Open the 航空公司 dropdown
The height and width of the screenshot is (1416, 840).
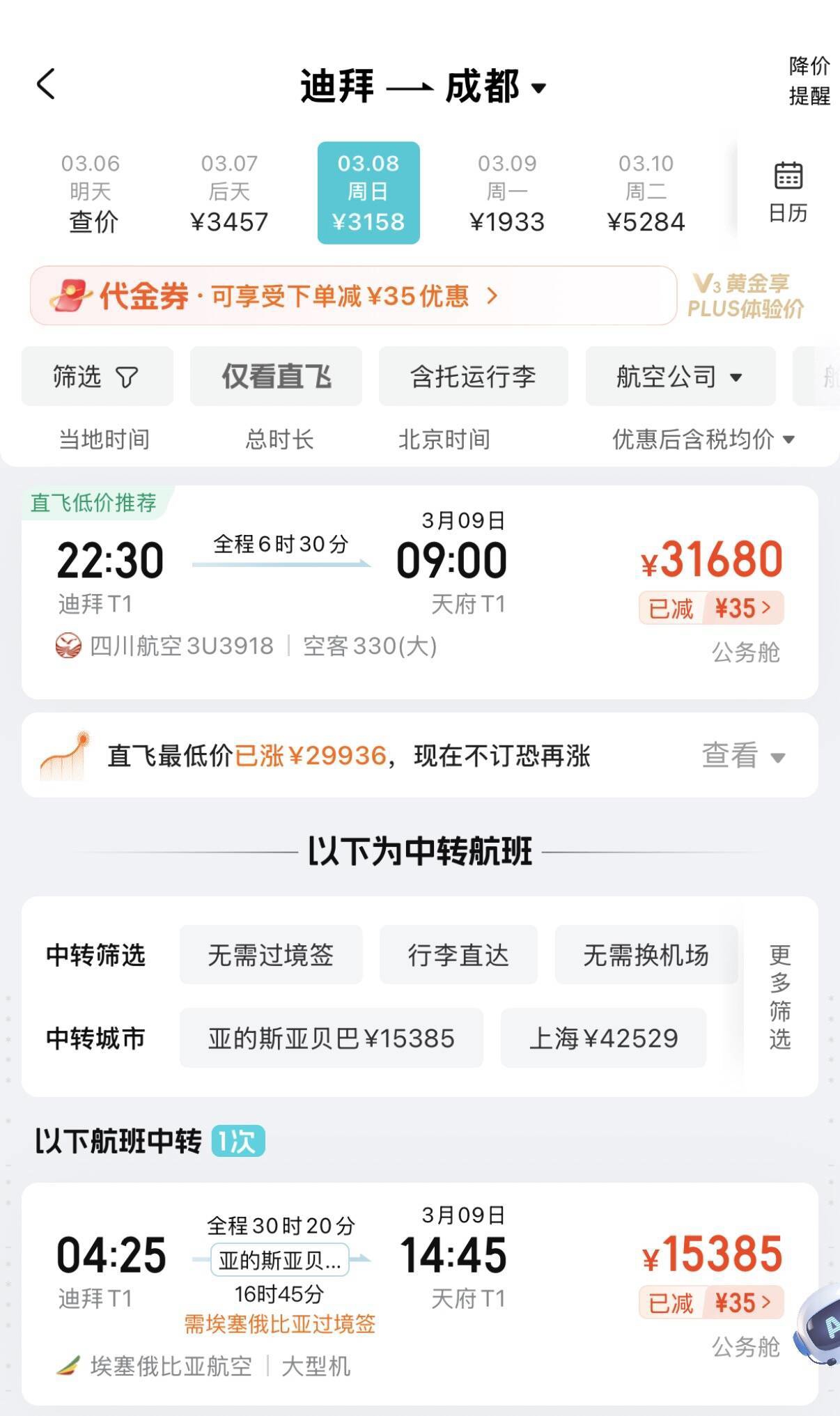click(680, 377)
